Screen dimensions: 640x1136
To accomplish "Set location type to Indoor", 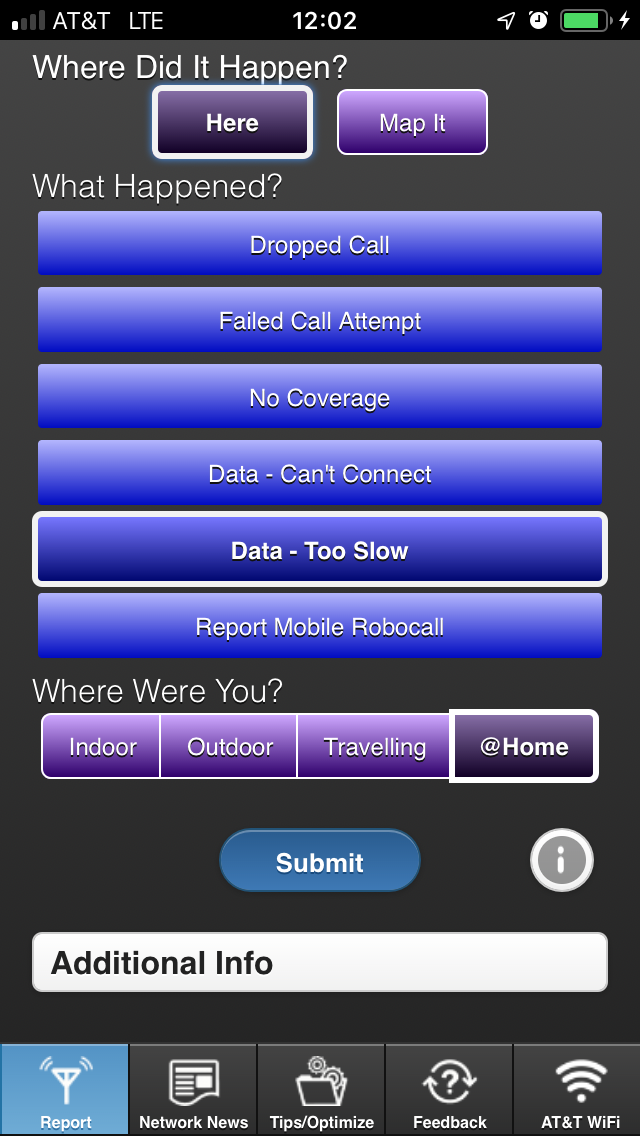I will pos(102,746).
